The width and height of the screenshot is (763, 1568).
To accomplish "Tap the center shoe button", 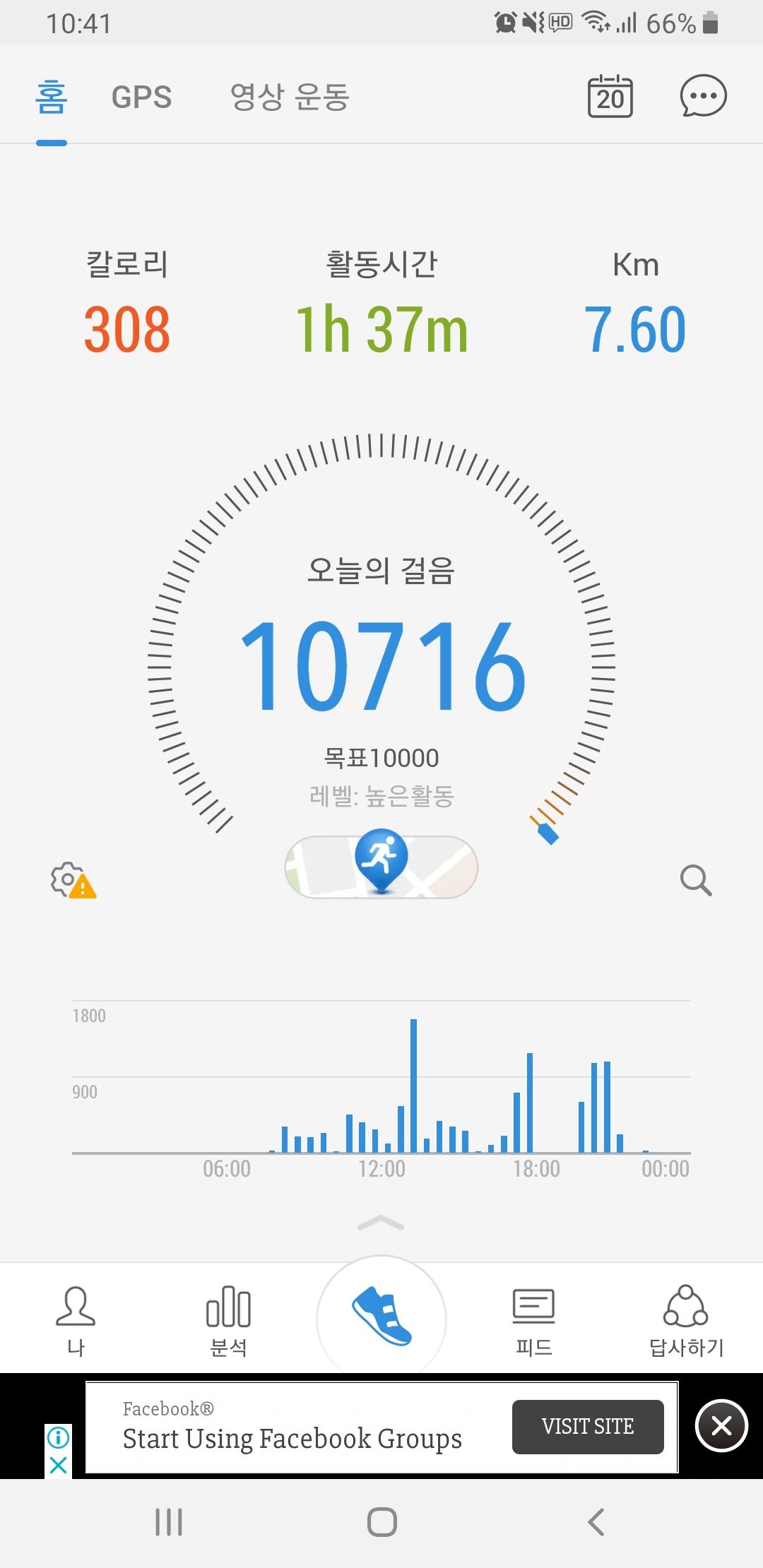I will tap(381, 1318).
